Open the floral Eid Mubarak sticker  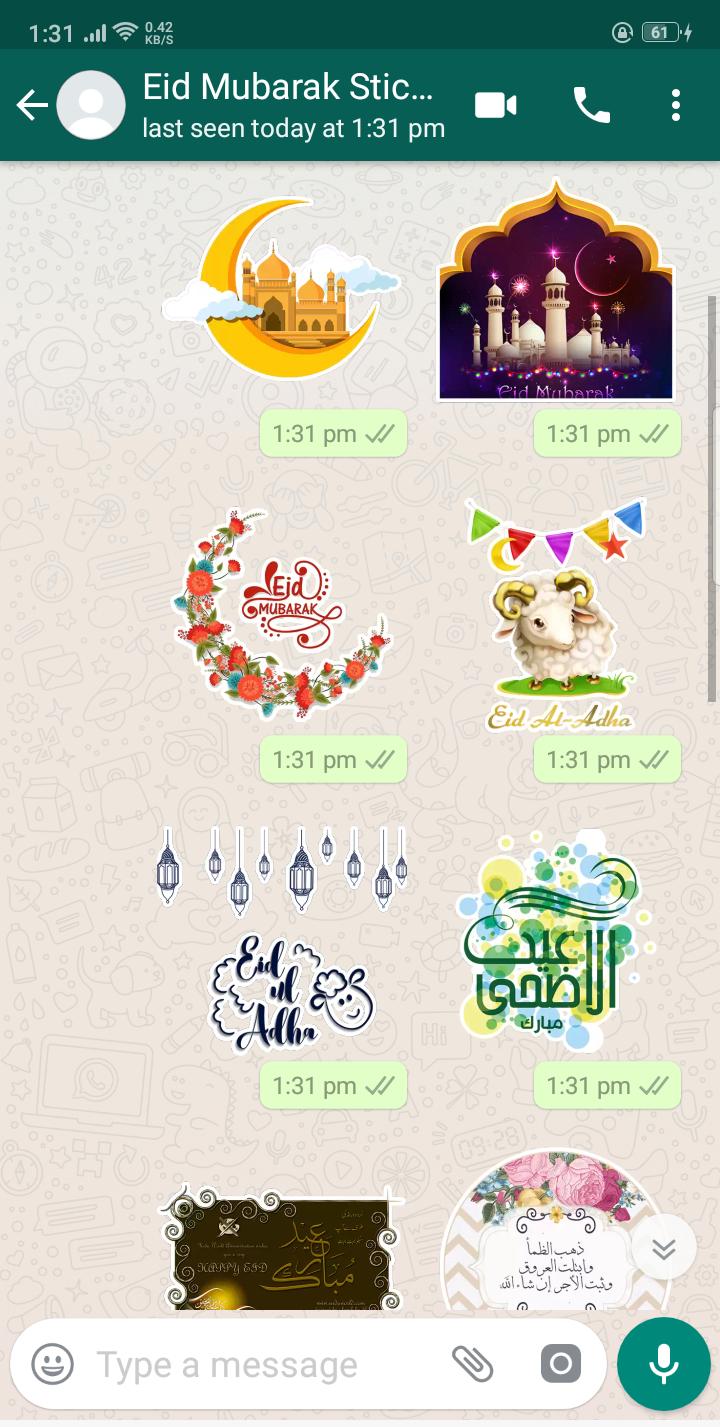(x=282, y=613)
